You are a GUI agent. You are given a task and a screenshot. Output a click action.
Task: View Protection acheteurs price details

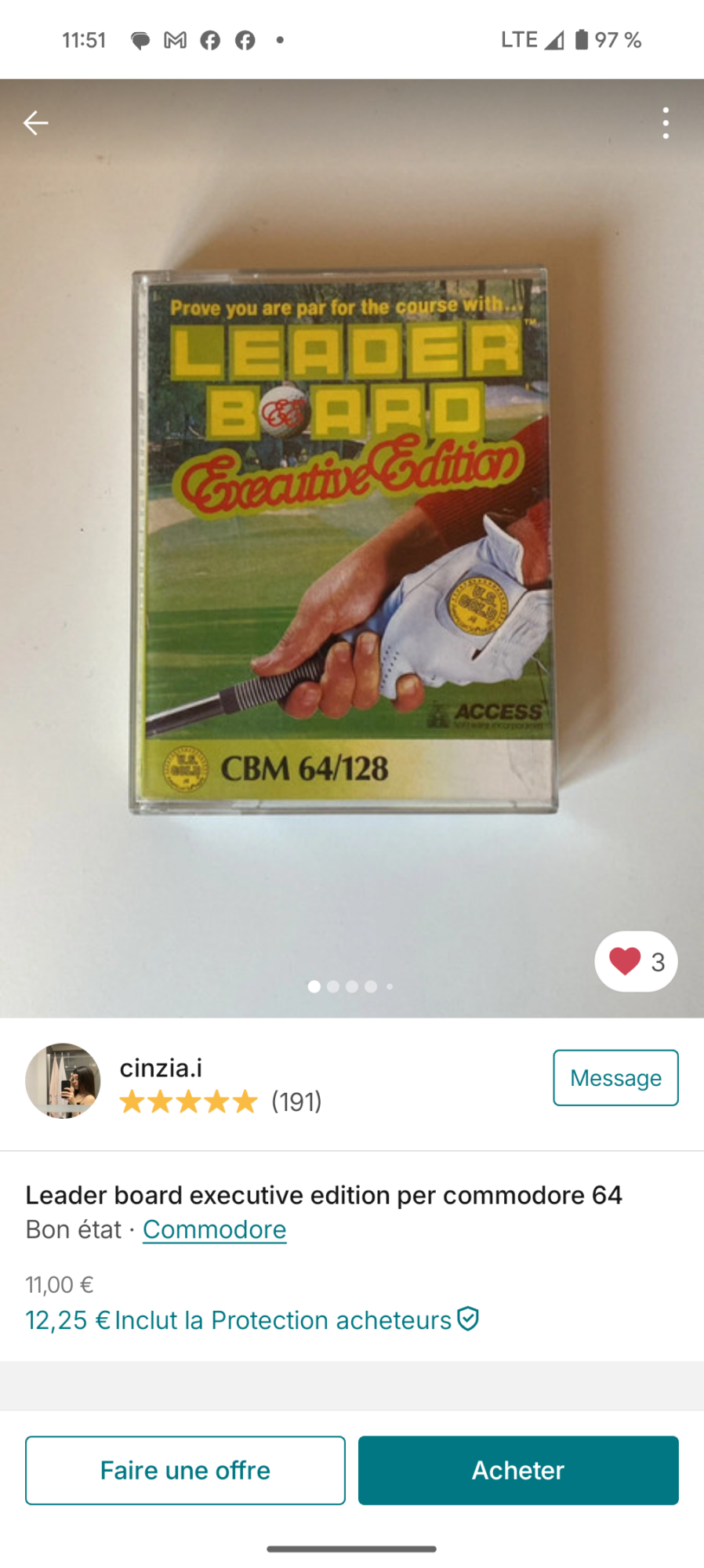click(252, 1320)
